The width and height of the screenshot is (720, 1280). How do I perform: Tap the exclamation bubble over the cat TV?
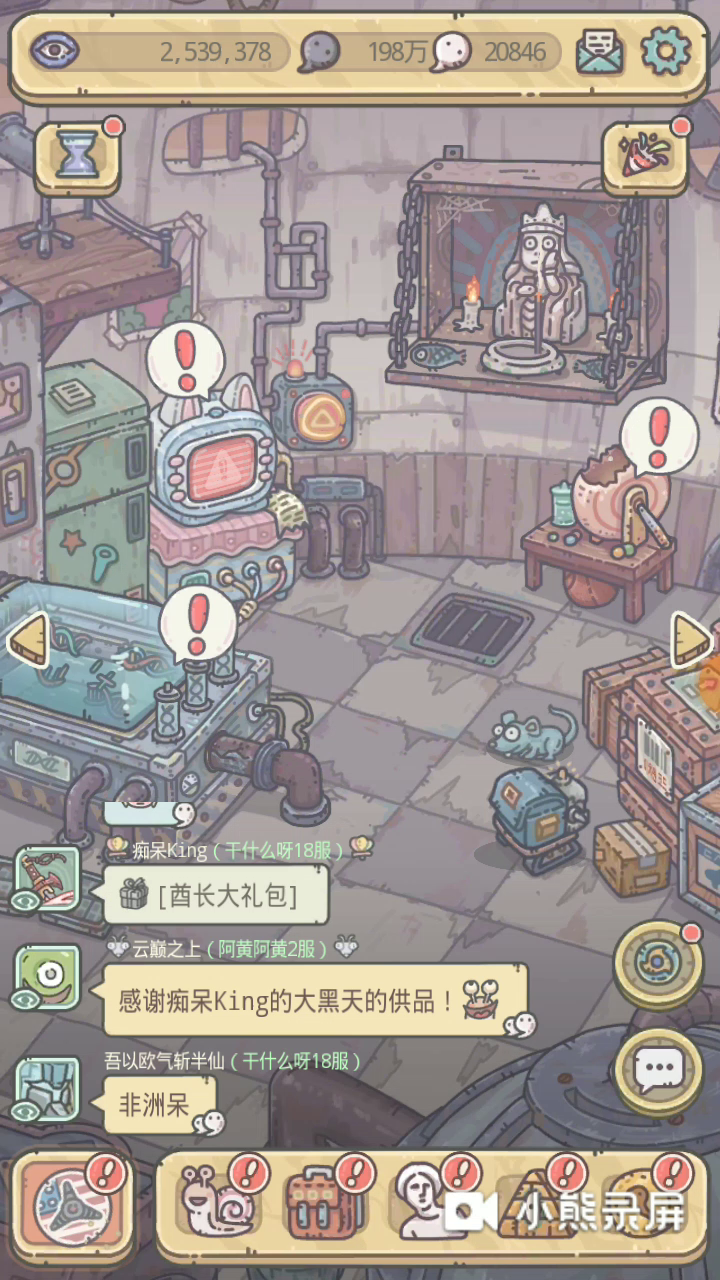pos(186,357)
